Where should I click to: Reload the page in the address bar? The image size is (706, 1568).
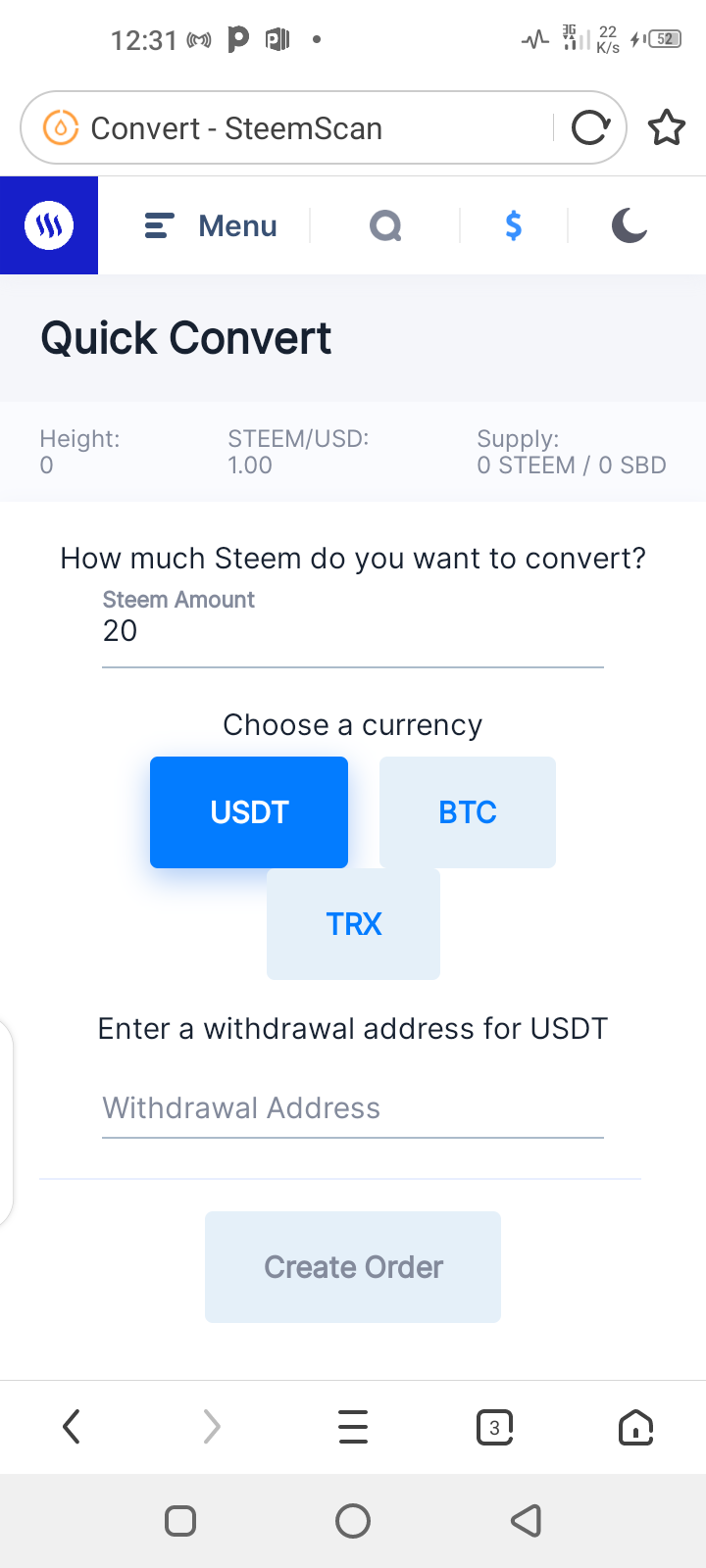point(590,128)
